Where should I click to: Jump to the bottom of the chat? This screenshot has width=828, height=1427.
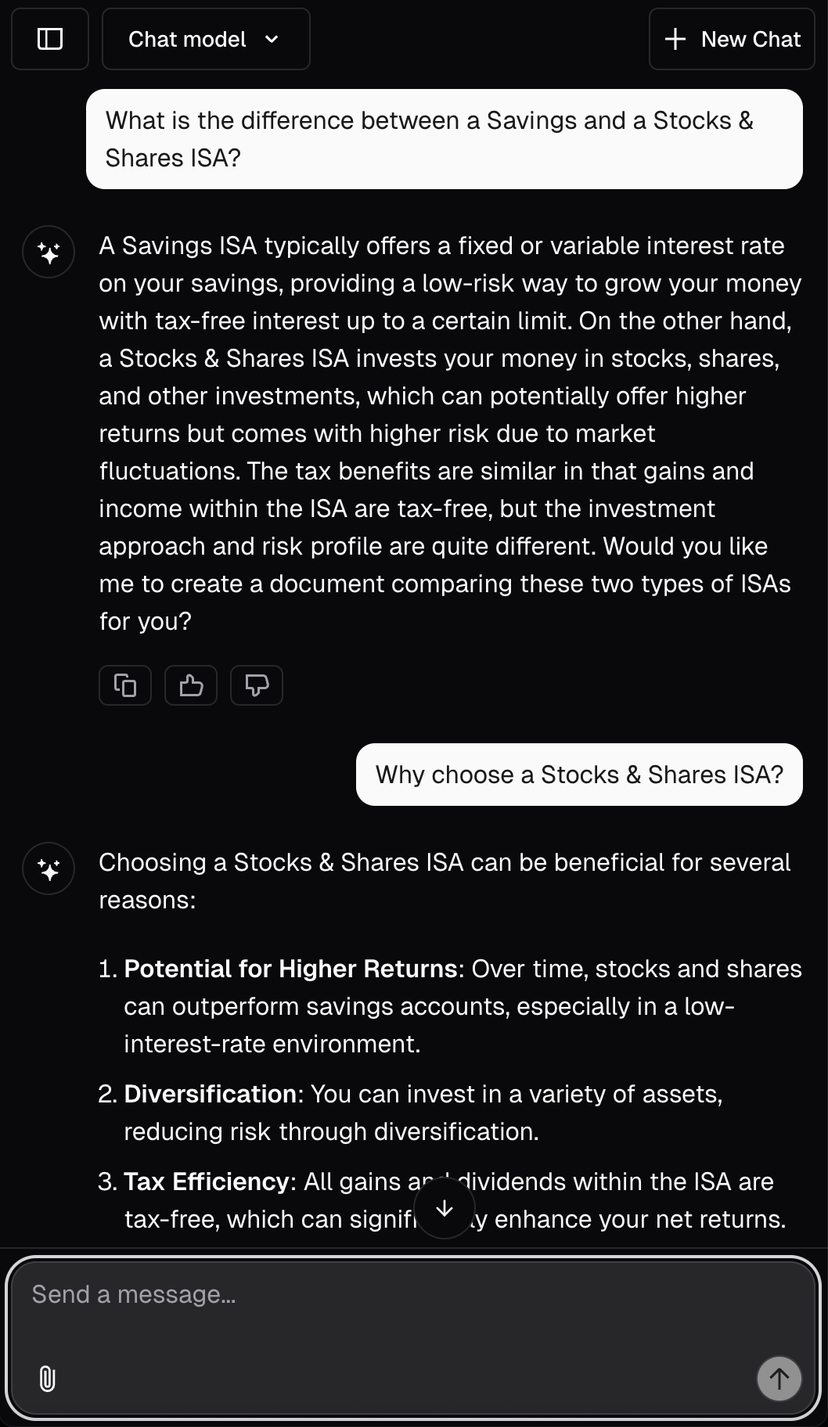pos(444,1208)
